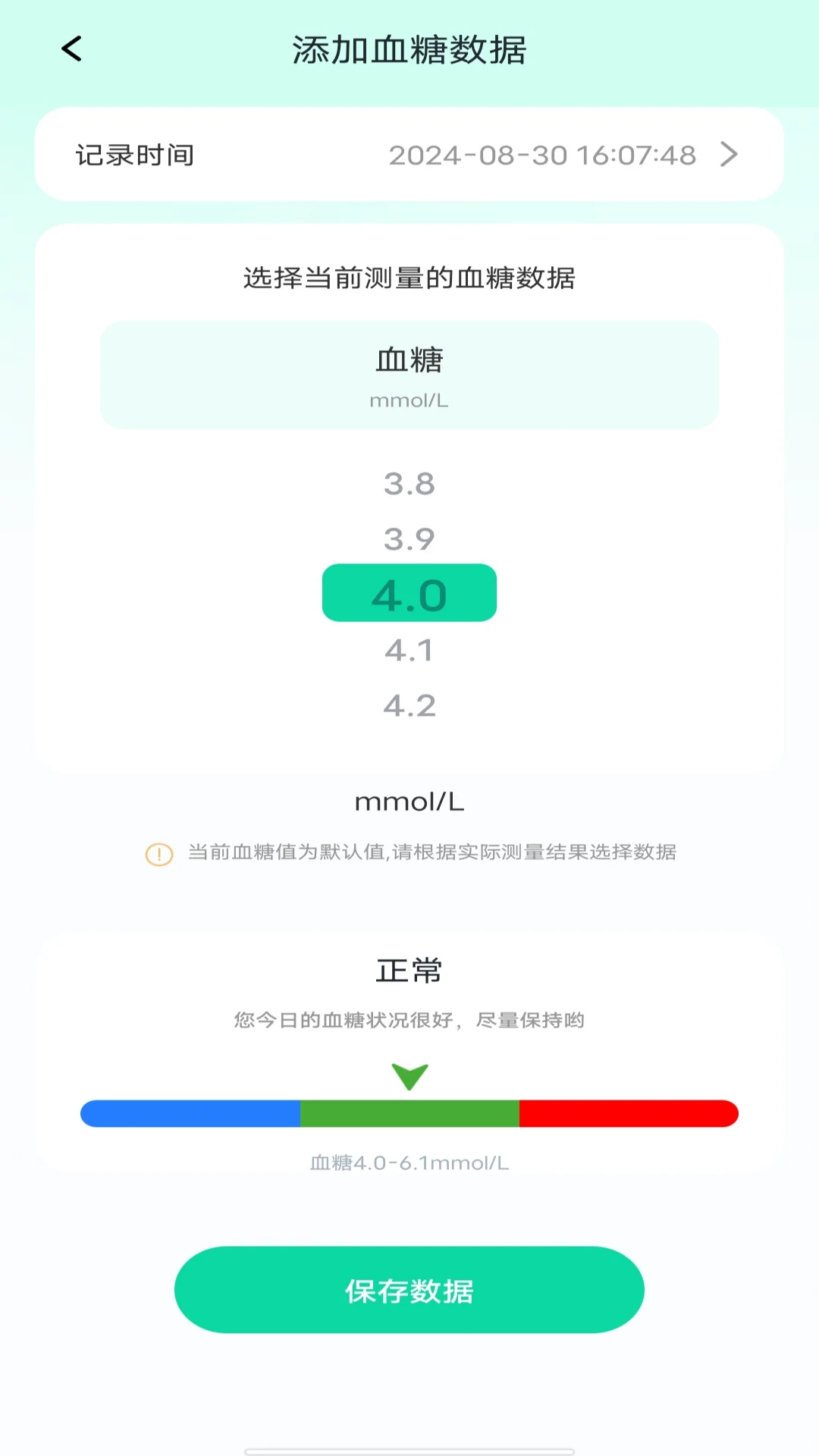The height and width of the screenshot is (1456, 819).
Task: Select blood glucose value 3.9
Action: (409, 540)
